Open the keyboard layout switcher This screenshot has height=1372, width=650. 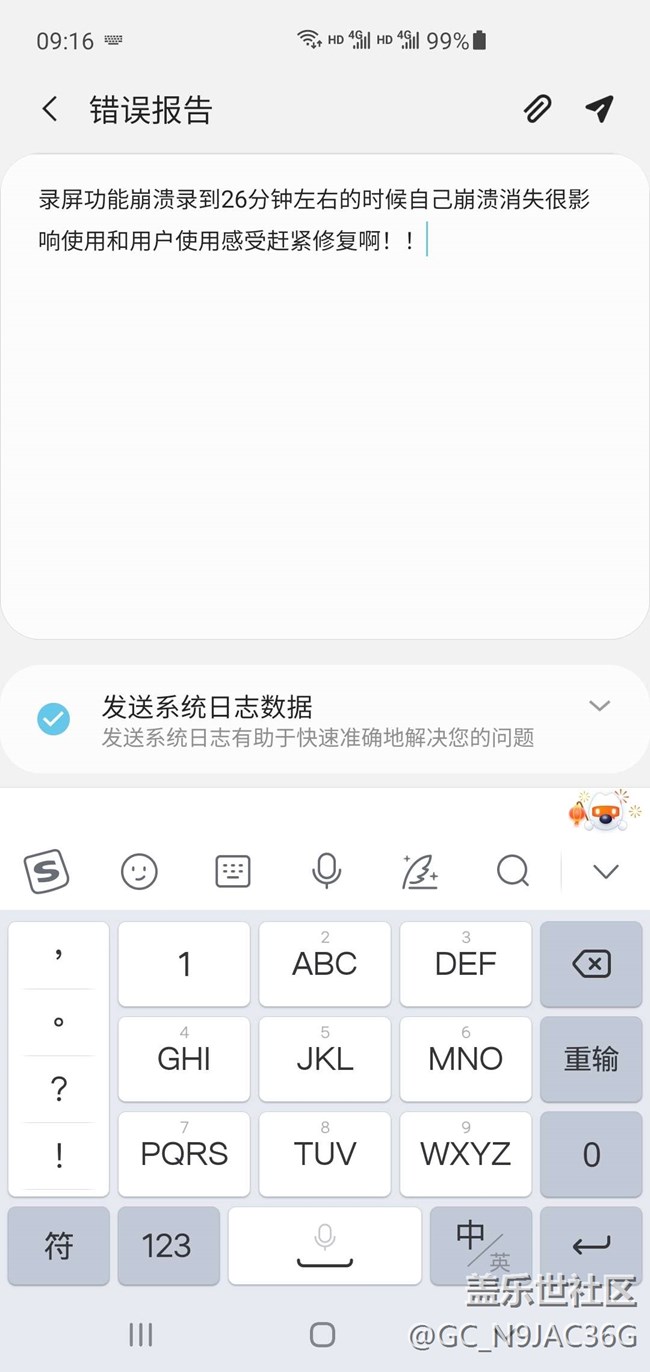coord(233,871)
